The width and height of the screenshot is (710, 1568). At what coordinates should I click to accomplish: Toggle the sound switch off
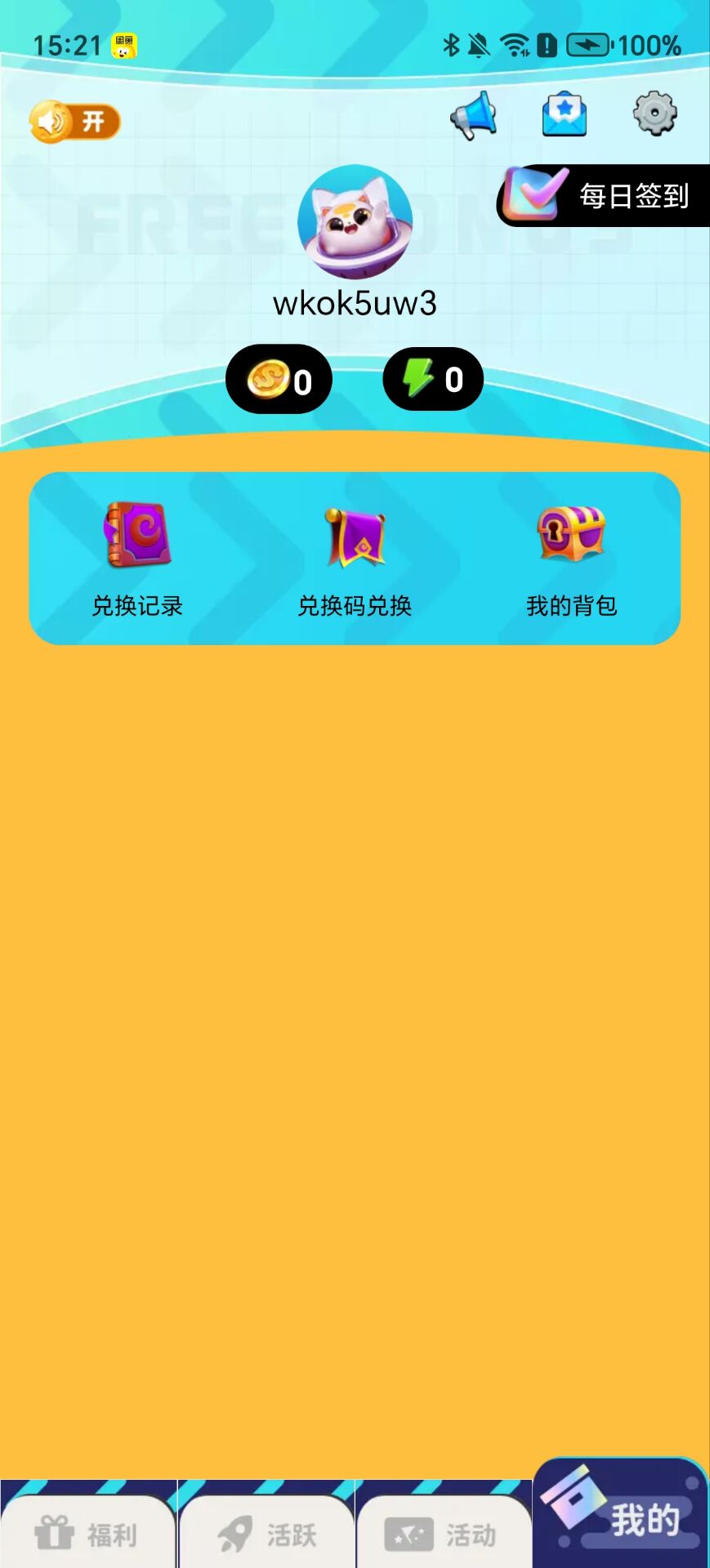[x=74, y=122]
